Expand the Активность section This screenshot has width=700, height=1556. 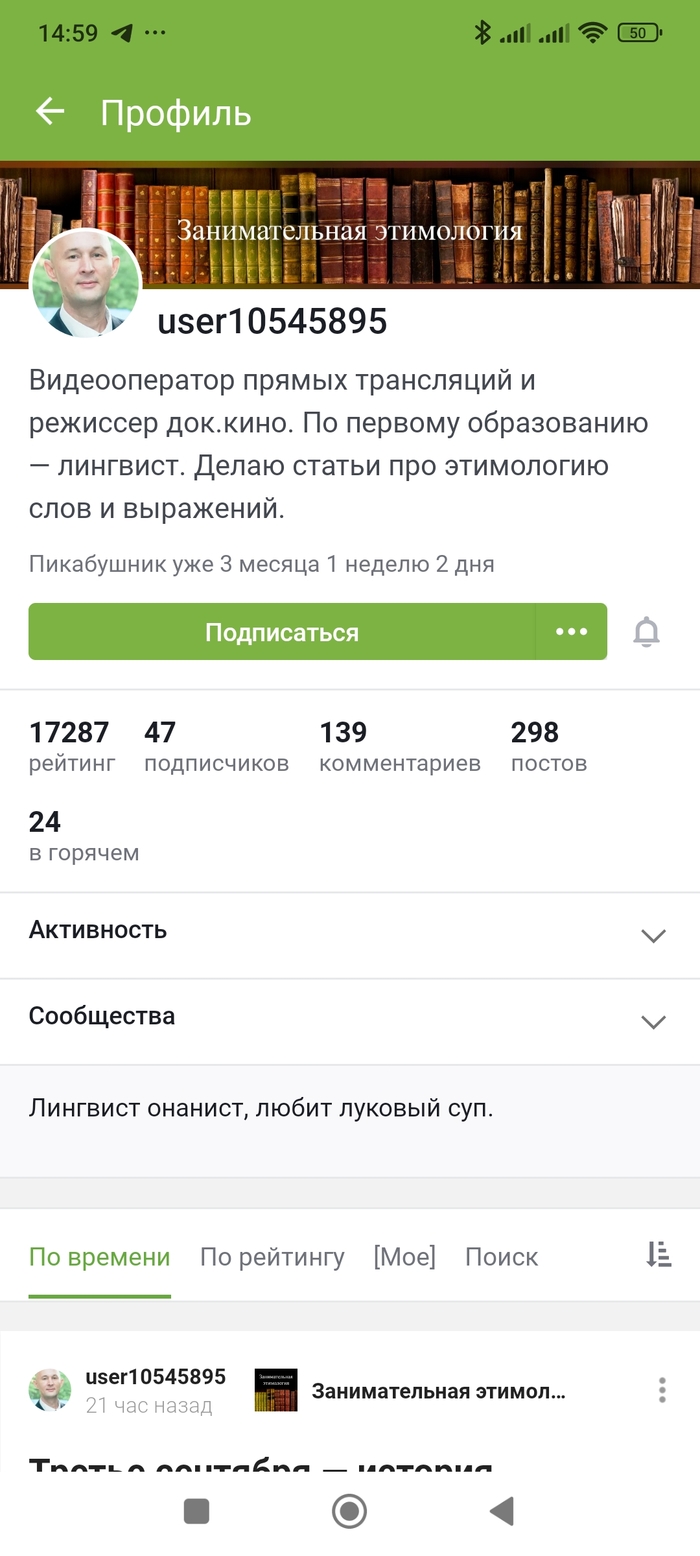coord(652,935)
